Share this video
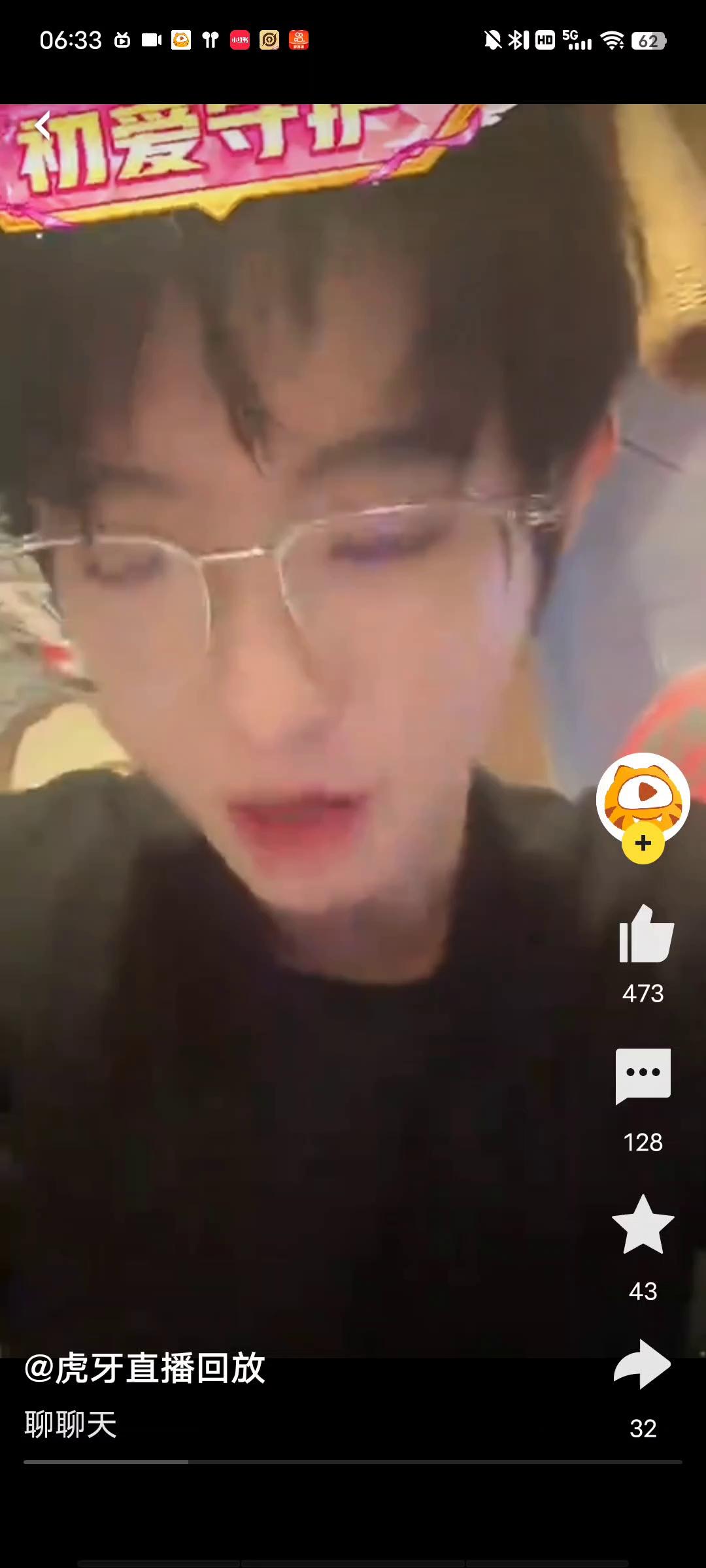 [643, 1364]
